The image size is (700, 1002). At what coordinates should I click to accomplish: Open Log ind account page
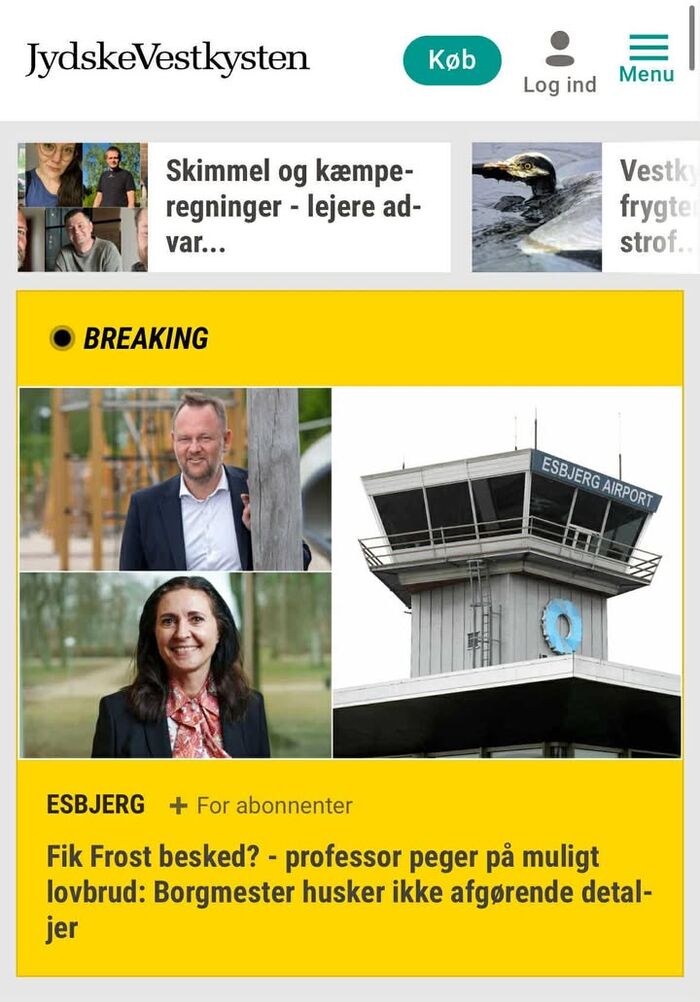[559, 63]
